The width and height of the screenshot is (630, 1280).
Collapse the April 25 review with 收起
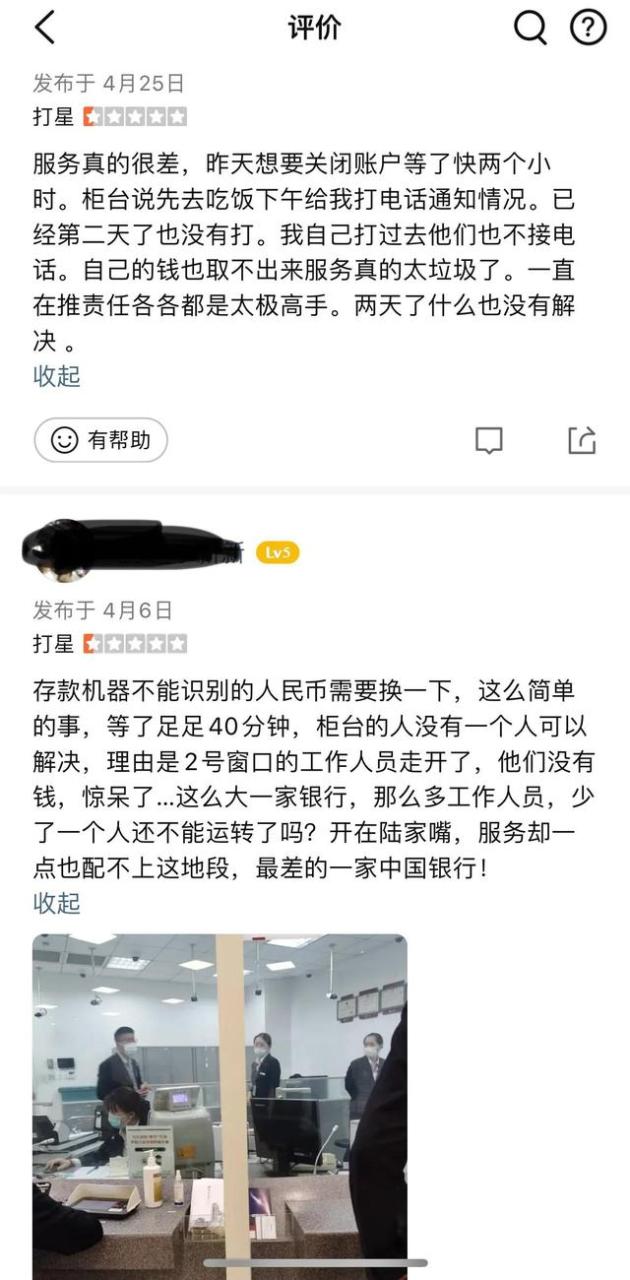(57, 376)
